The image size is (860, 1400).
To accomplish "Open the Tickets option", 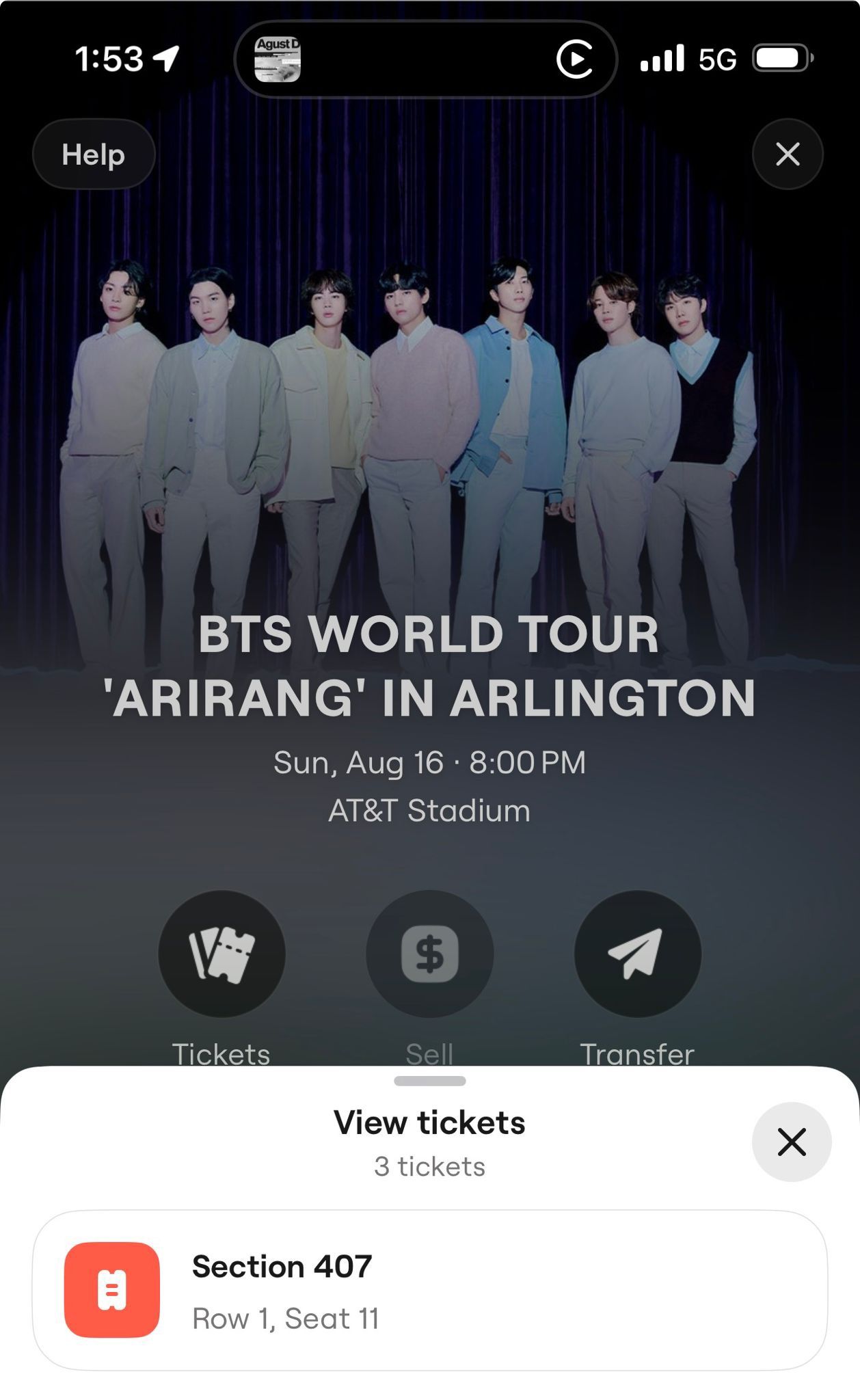I will [221, 954].
